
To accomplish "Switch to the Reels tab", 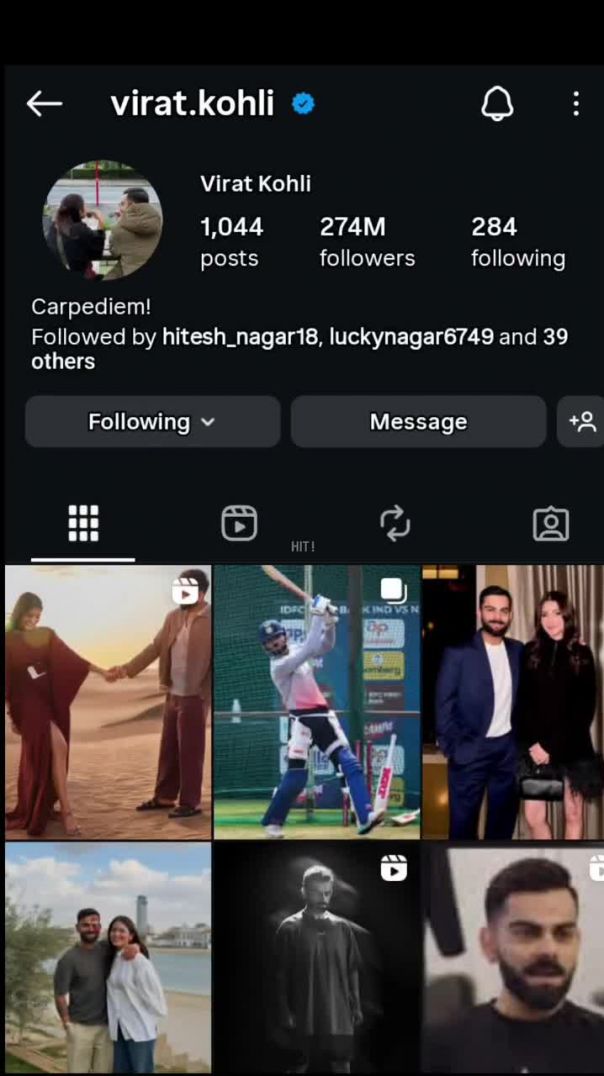I will 239,523.
